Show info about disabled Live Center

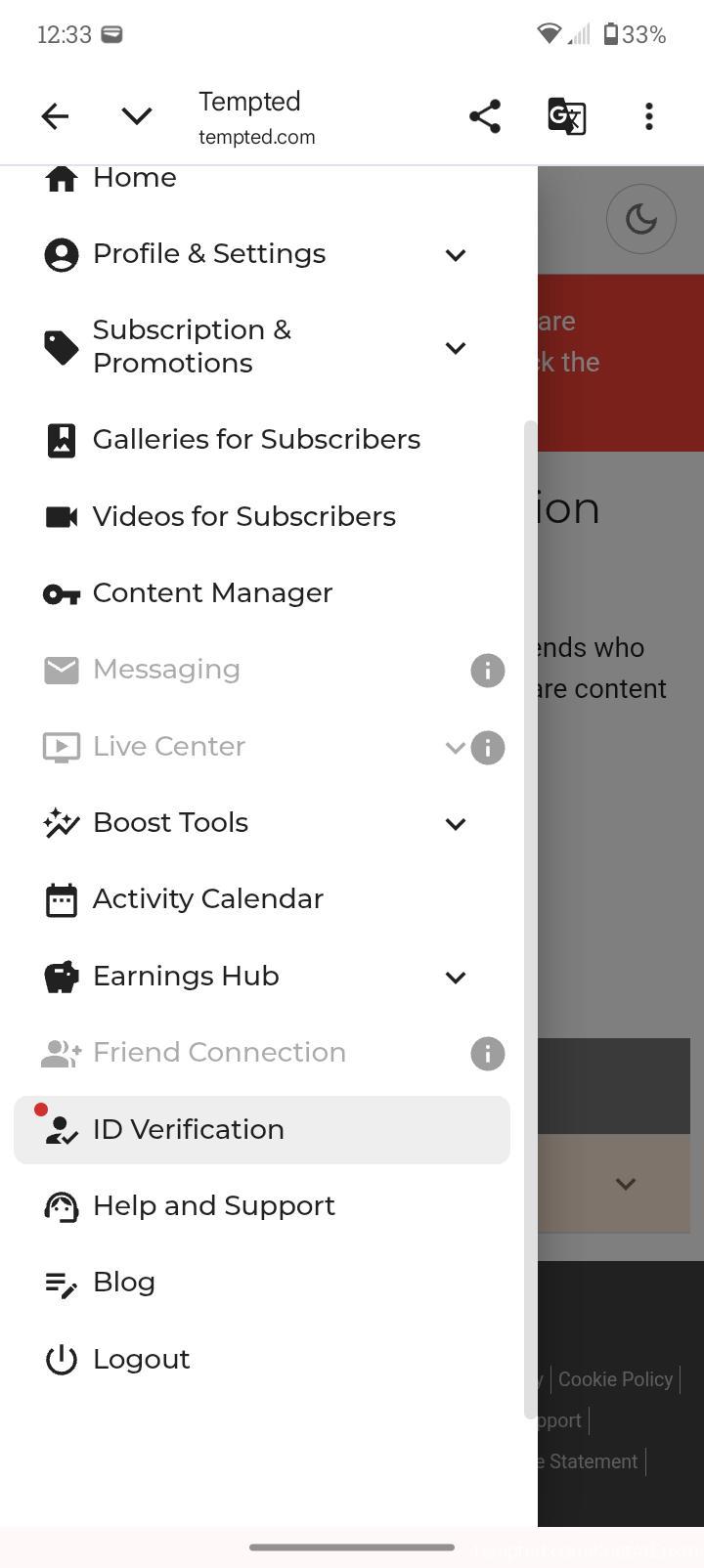[488, 748]
